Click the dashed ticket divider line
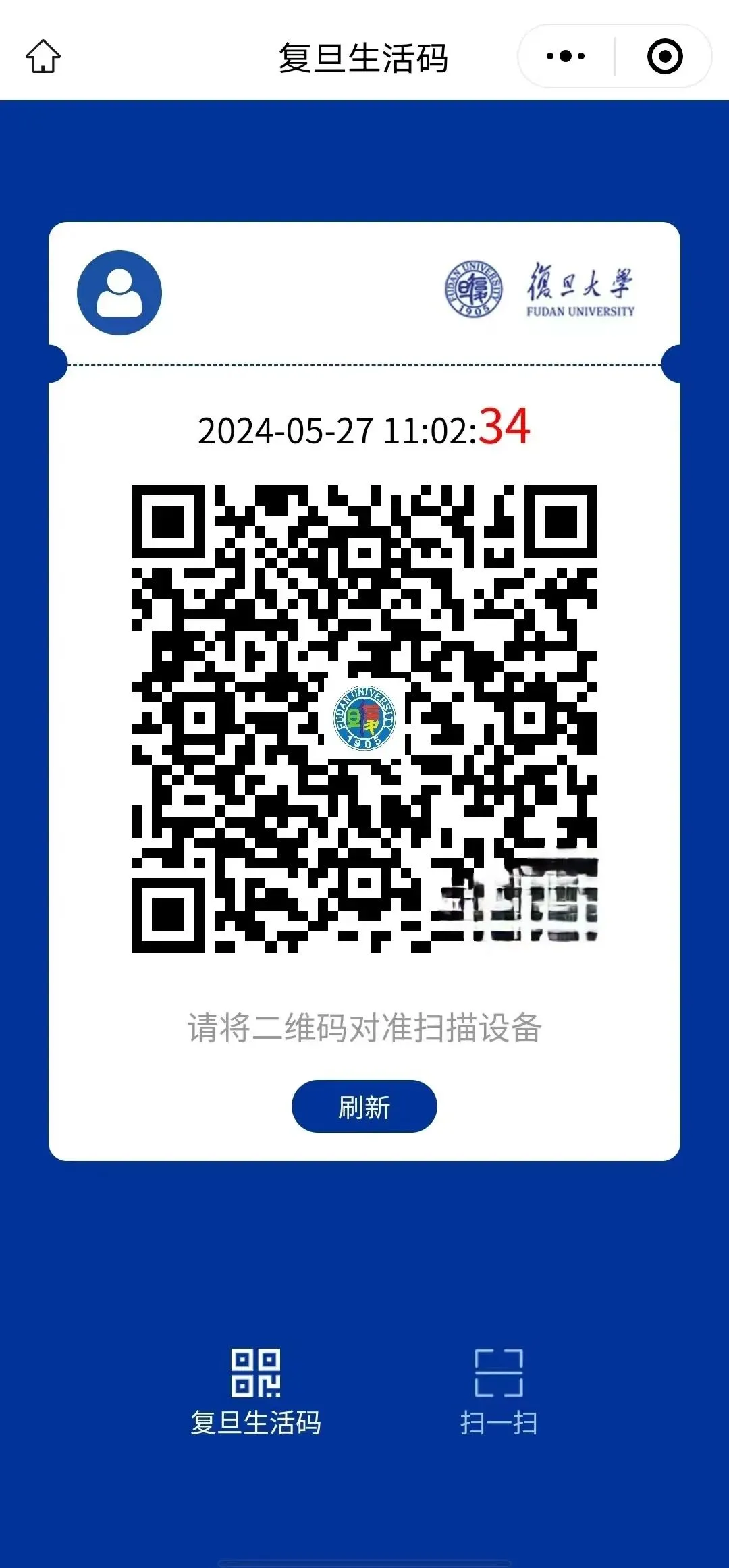This screenshot has width=729, height=1568. click(x=364, y=363)
